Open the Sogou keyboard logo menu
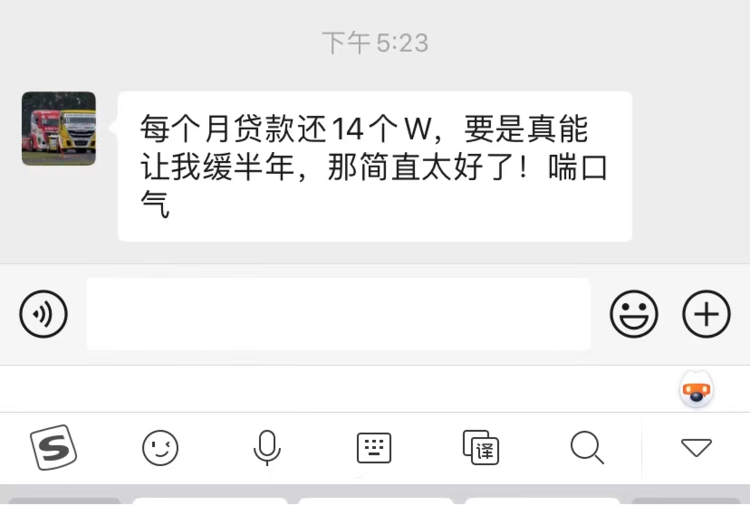This screenshot has height=505, width=750. pos(53,447)
